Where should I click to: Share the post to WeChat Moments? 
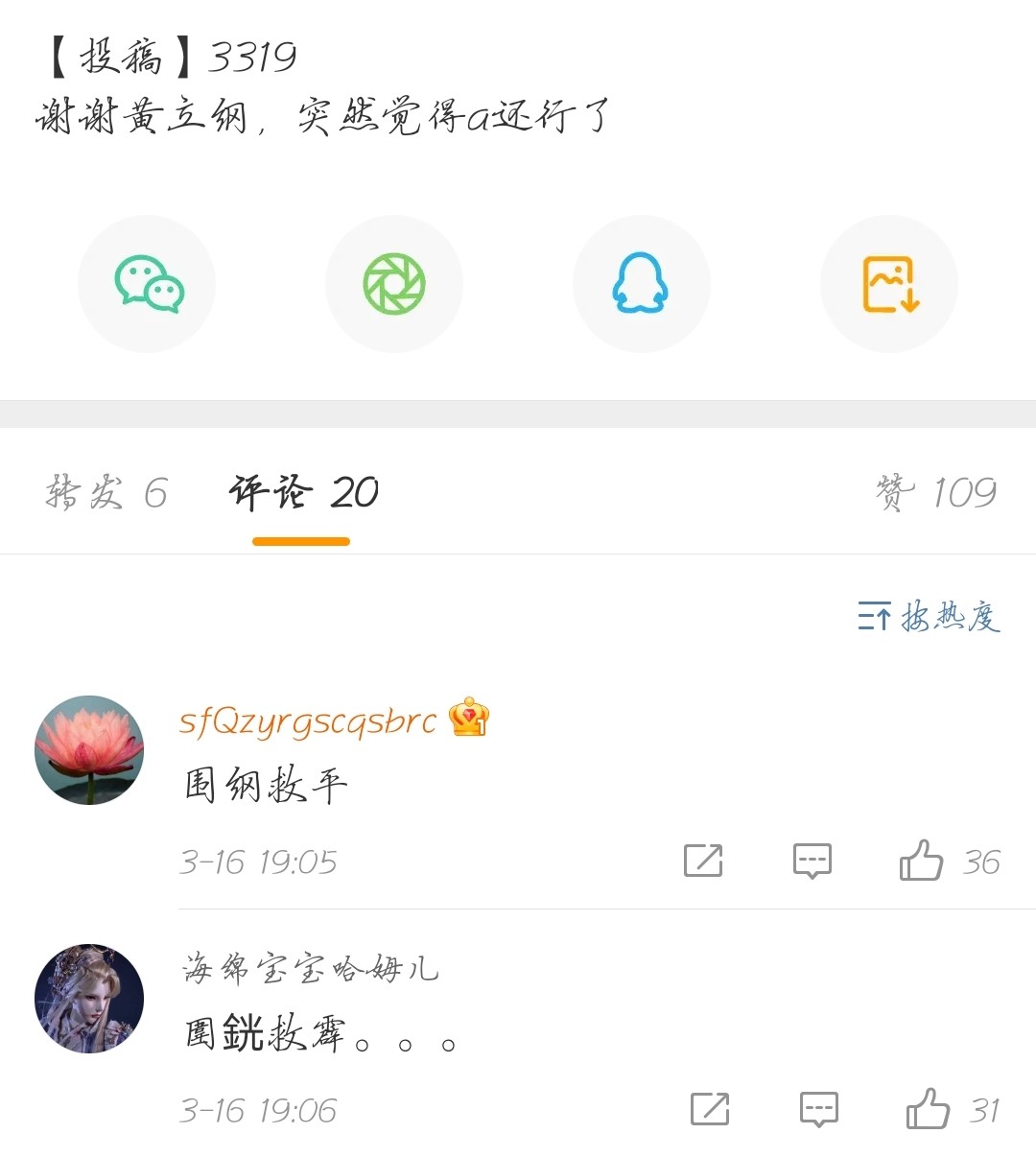394,284
